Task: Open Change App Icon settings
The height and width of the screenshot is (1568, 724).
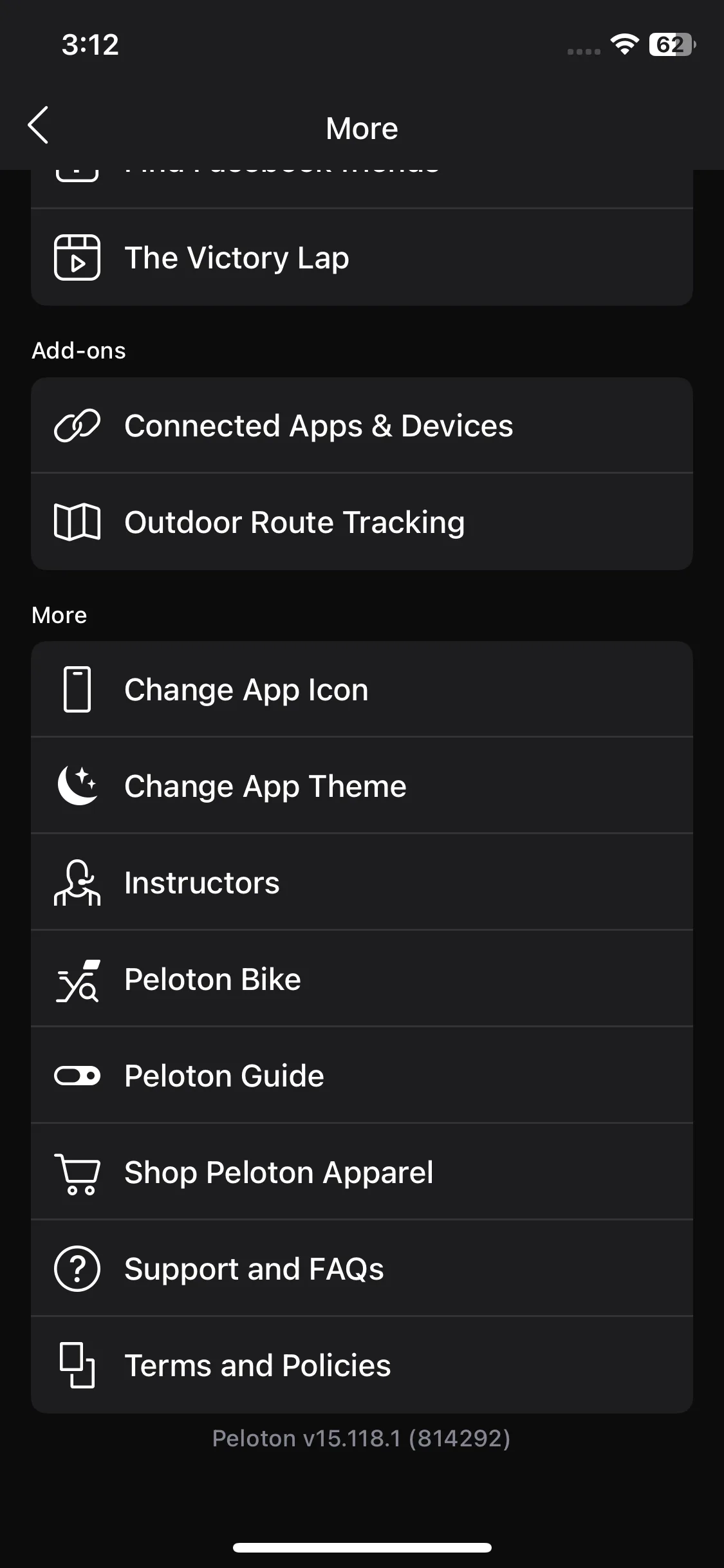Action: [362, 689]
